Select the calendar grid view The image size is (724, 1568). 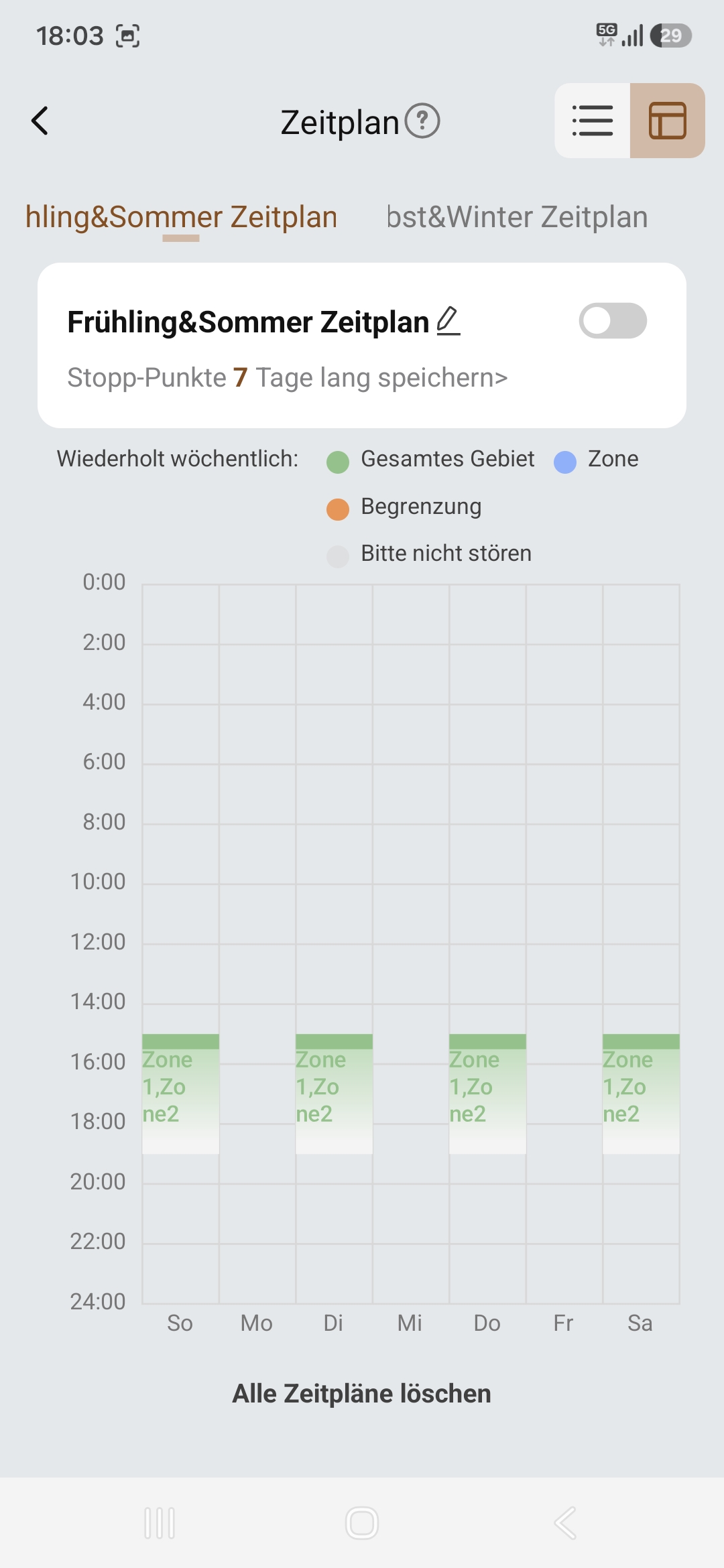[x=668, y=121]
